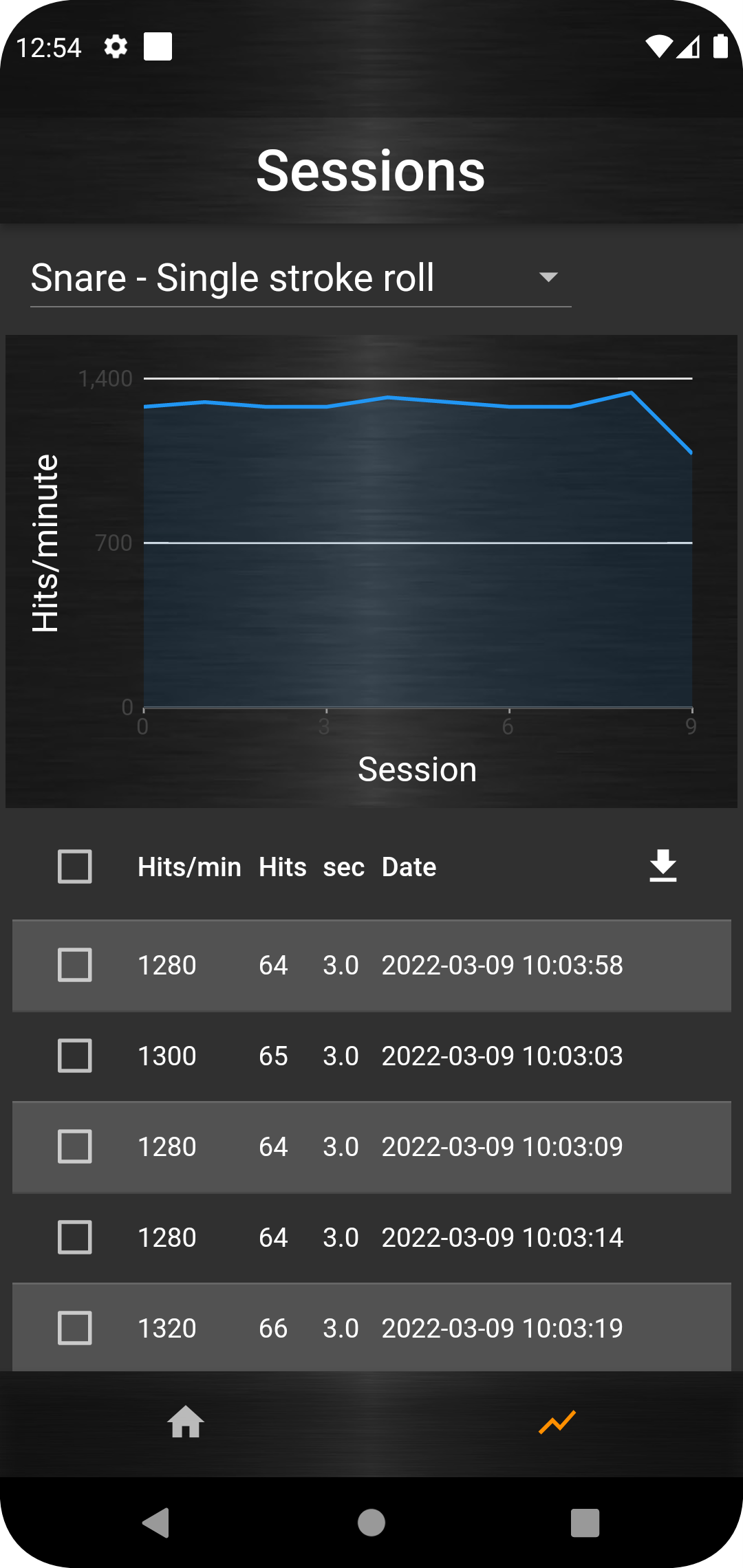Select the session dated 10:03:58
743x1568 pixels.
(x=75, y=965)
